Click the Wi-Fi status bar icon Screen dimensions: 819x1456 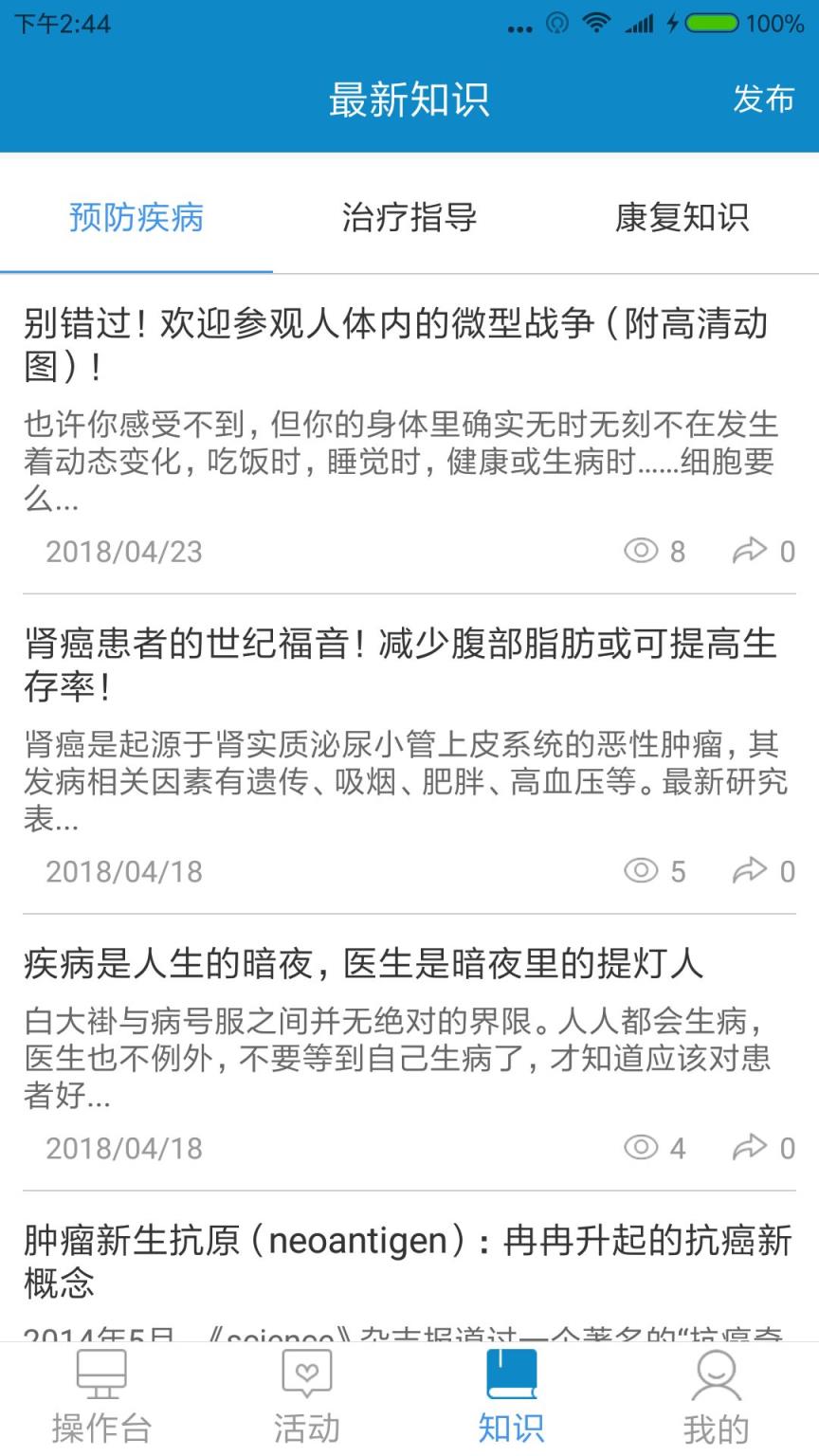tap(596, 24)
